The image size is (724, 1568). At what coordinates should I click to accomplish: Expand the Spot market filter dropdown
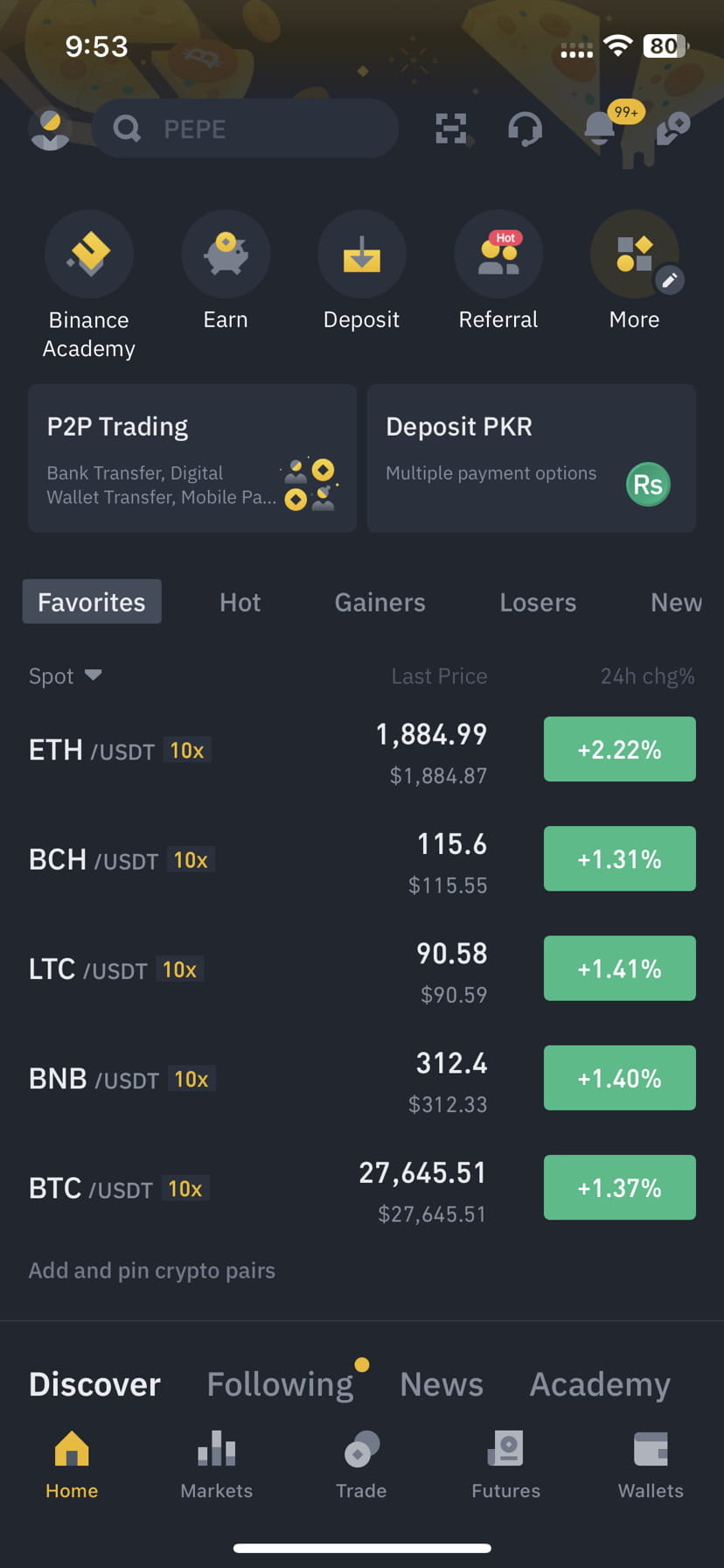tap(66, 675)
